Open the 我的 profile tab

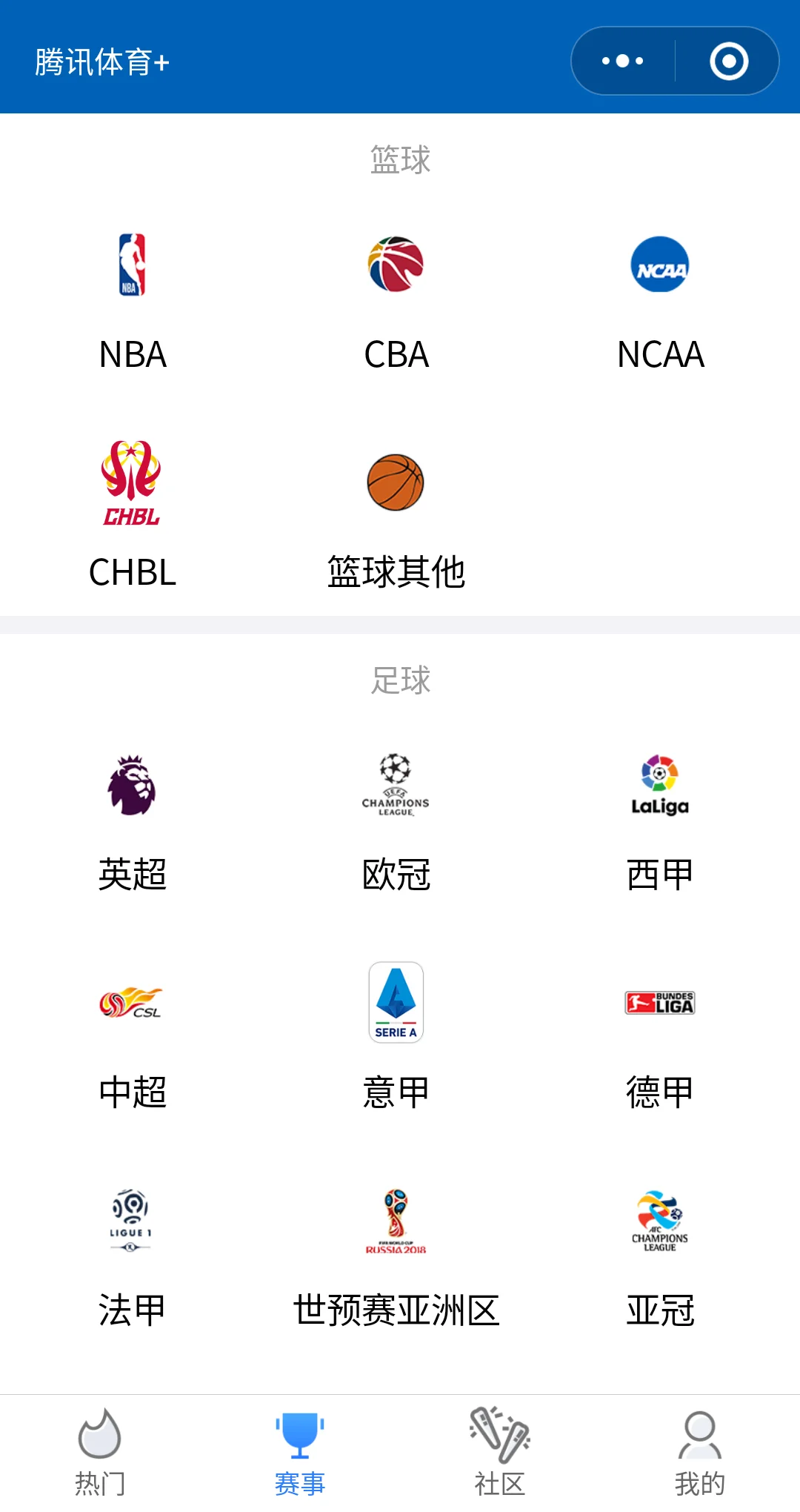click(x=700, y=1453)
